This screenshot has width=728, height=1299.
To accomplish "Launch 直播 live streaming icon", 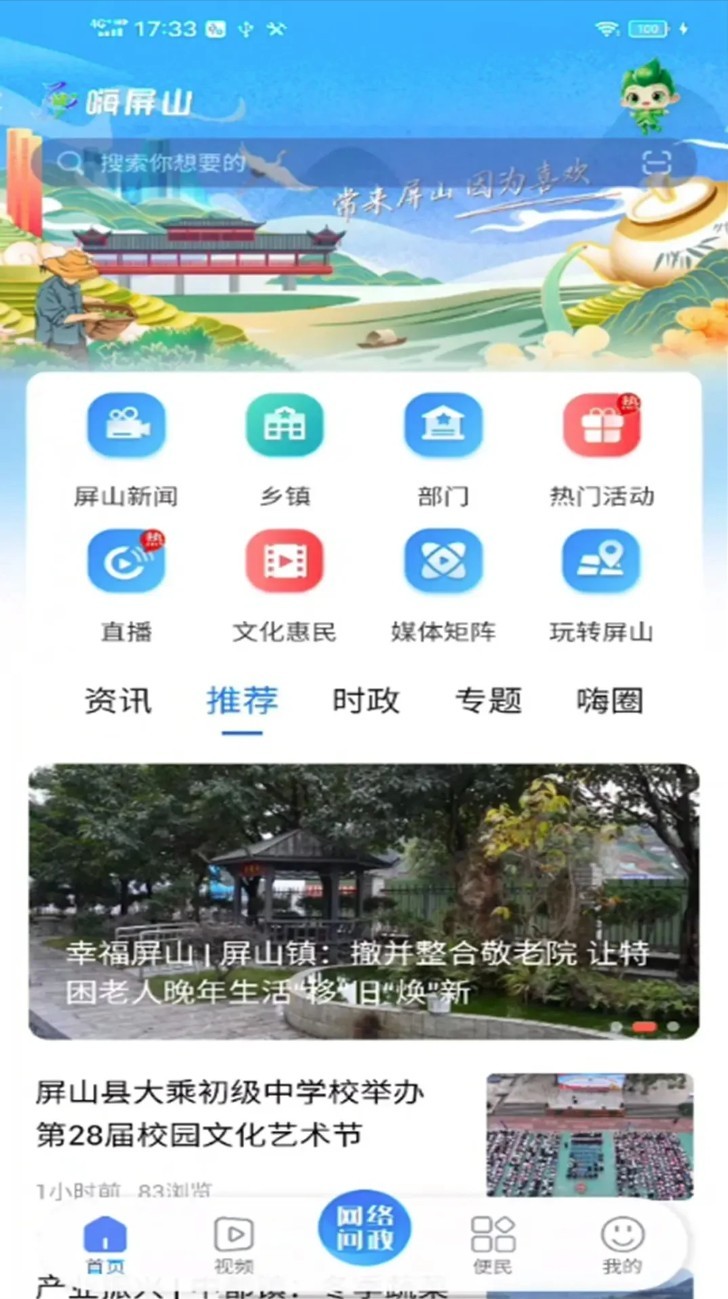I will [x=126, y=561].
